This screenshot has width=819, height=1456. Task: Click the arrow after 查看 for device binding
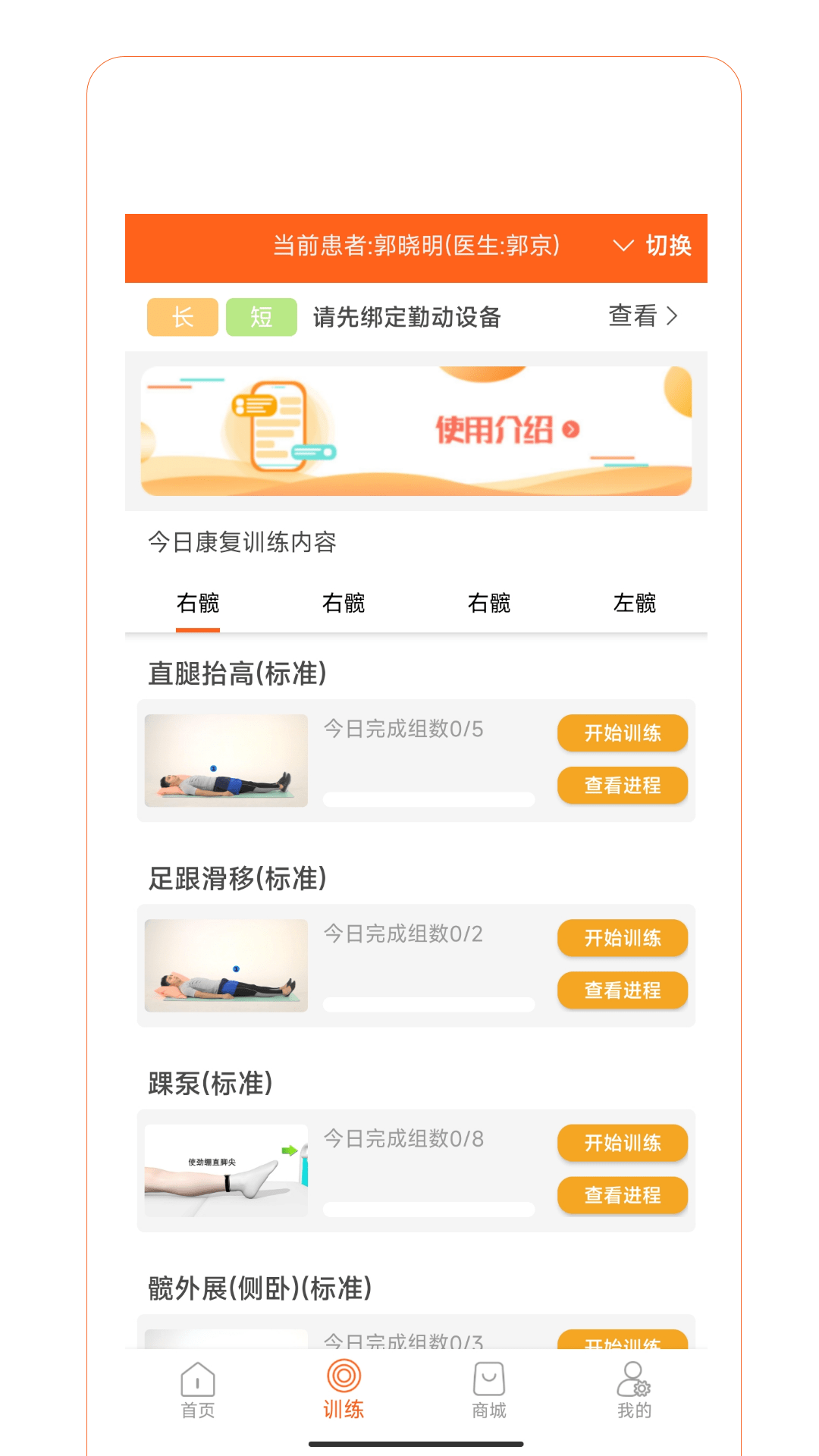click(x=673, y=318)
